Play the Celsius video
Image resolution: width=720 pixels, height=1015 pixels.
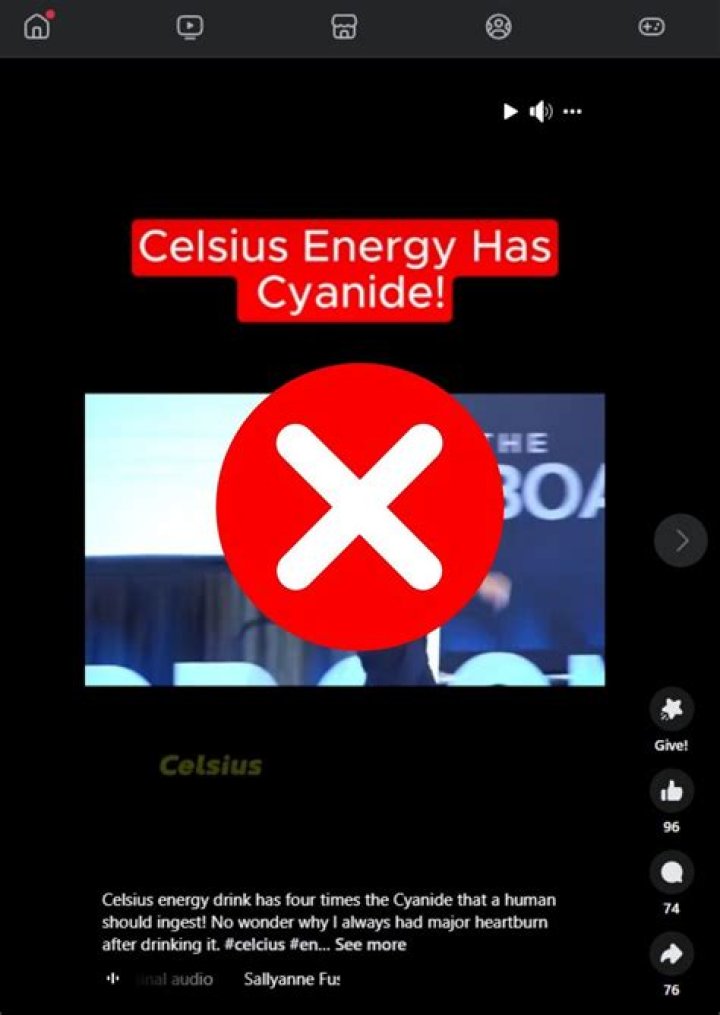pos(510,111)
